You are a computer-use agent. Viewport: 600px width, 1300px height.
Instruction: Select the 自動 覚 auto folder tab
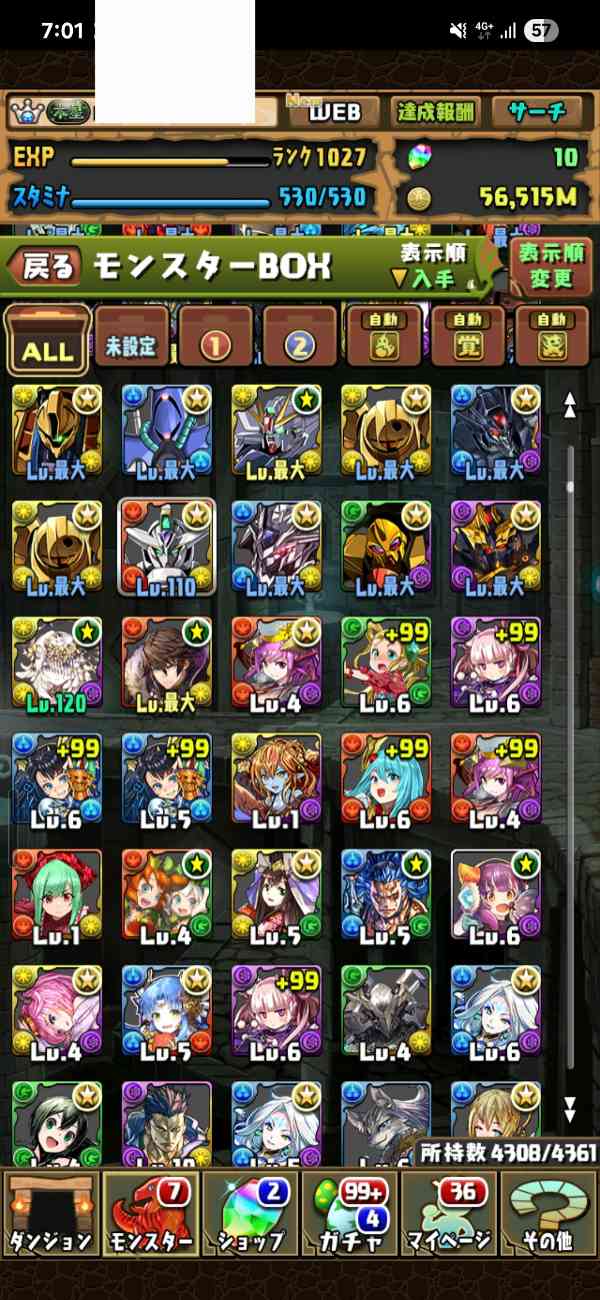pyautogui.click(x=467, y=339)
